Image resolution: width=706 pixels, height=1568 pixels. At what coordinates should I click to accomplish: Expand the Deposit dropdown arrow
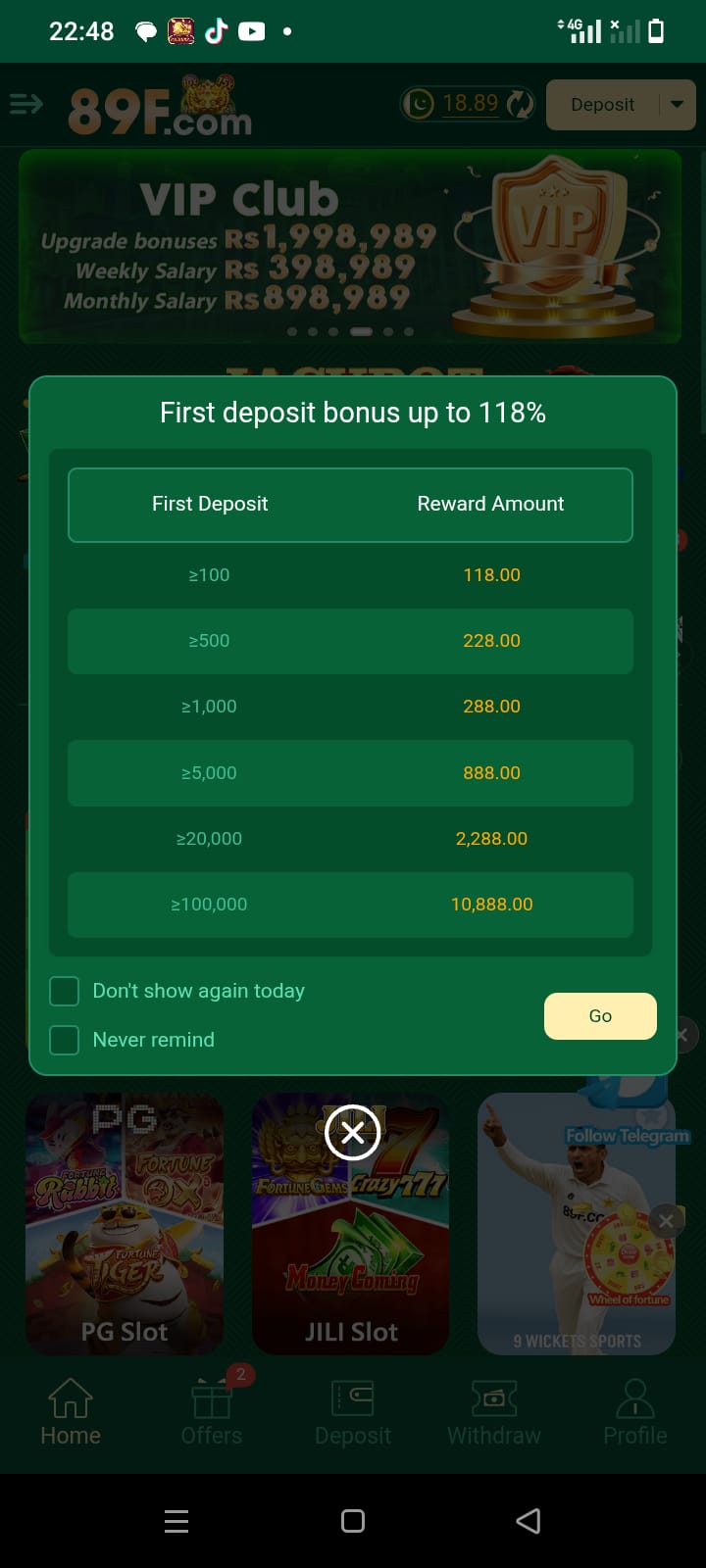click(678, 105)
